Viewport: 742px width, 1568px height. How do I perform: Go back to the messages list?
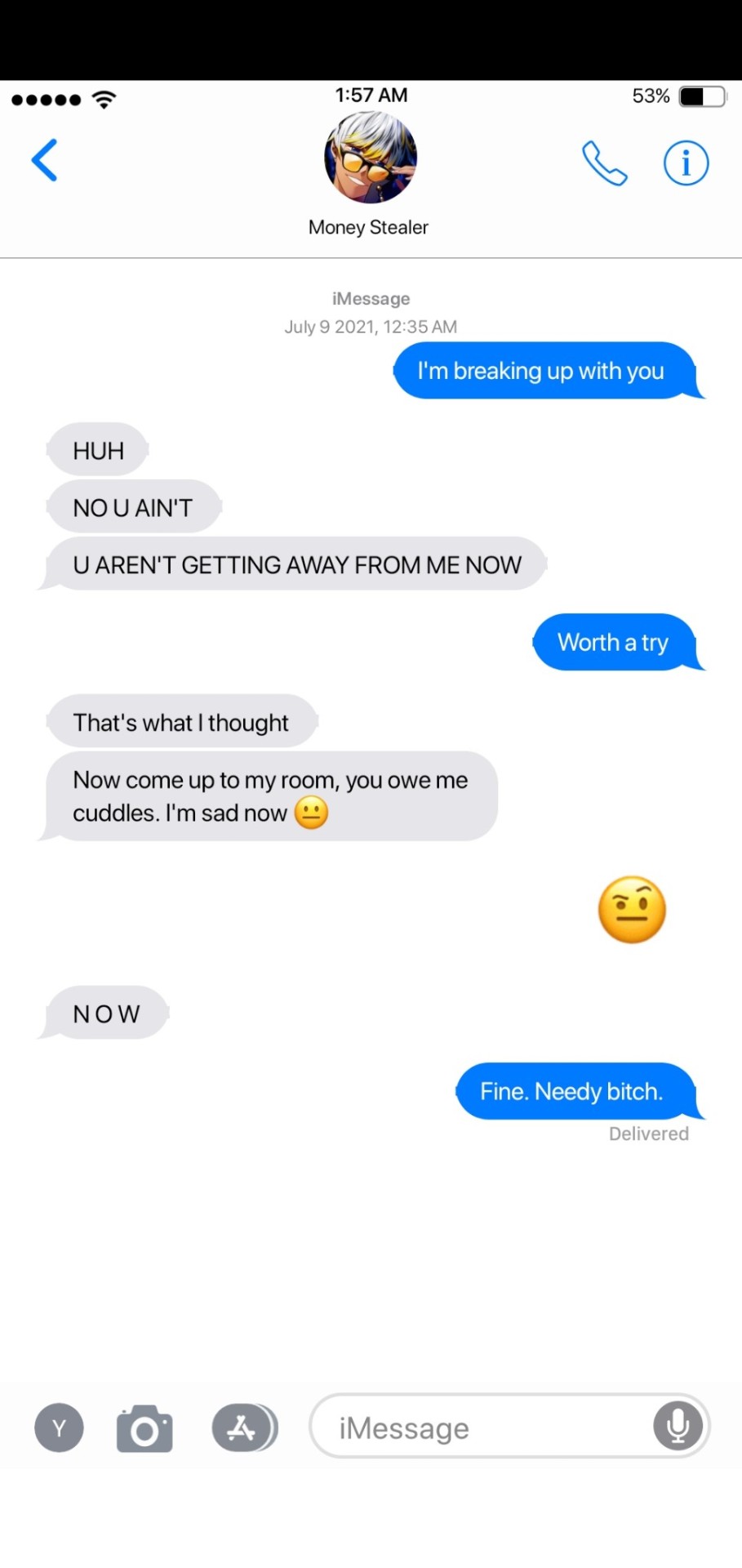click(45, 160)
